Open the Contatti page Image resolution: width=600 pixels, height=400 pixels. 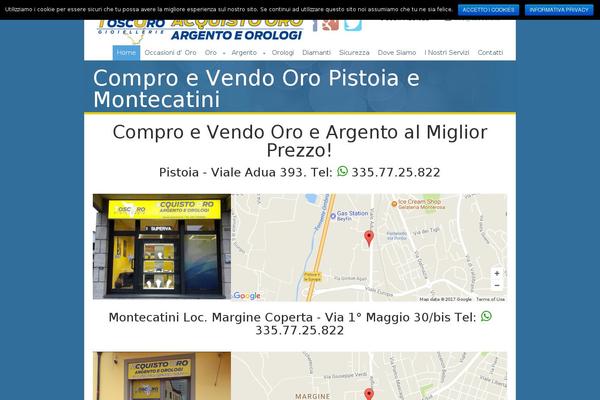click(x=490, y=52)
